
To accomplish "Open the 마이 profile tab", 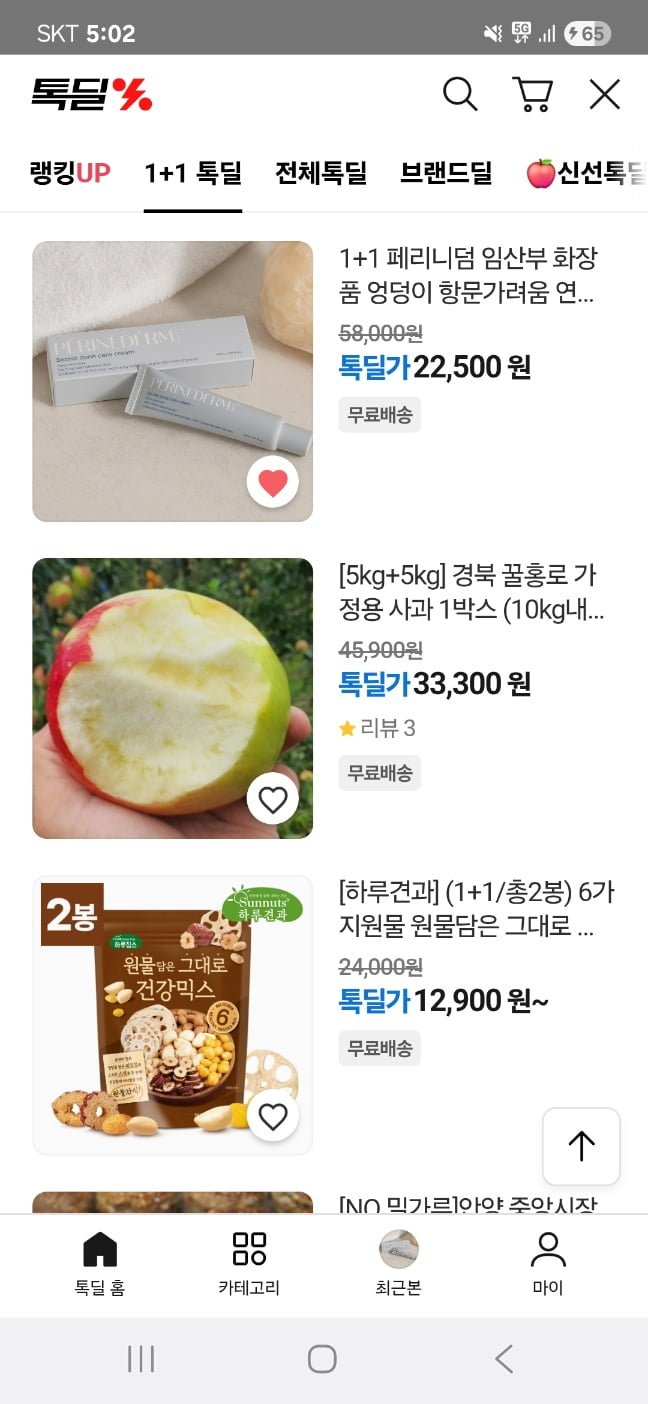I will [x=547, y=1264].
